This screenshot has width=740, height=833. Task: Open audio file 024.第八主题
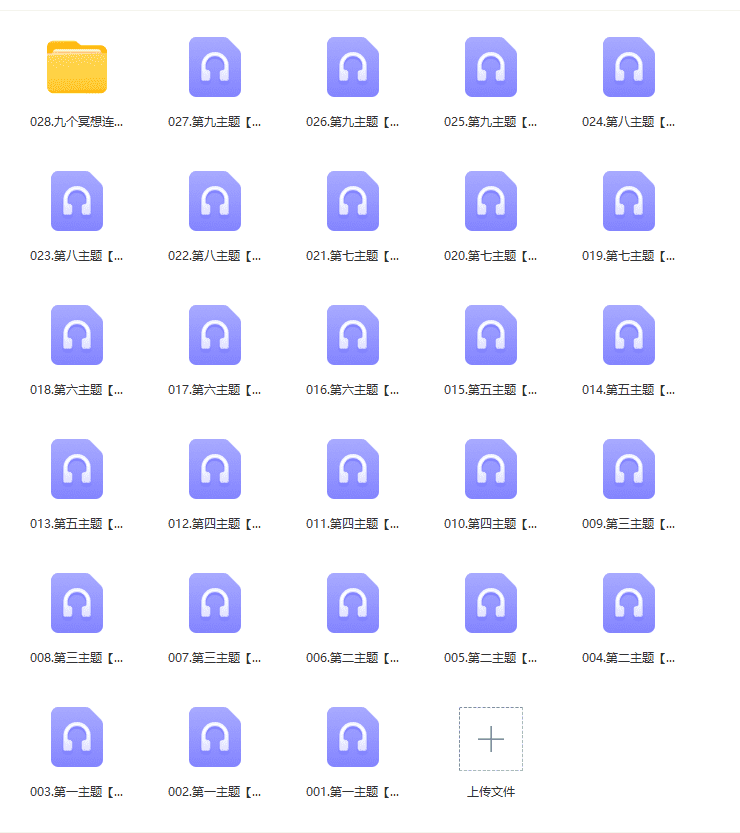629,67
